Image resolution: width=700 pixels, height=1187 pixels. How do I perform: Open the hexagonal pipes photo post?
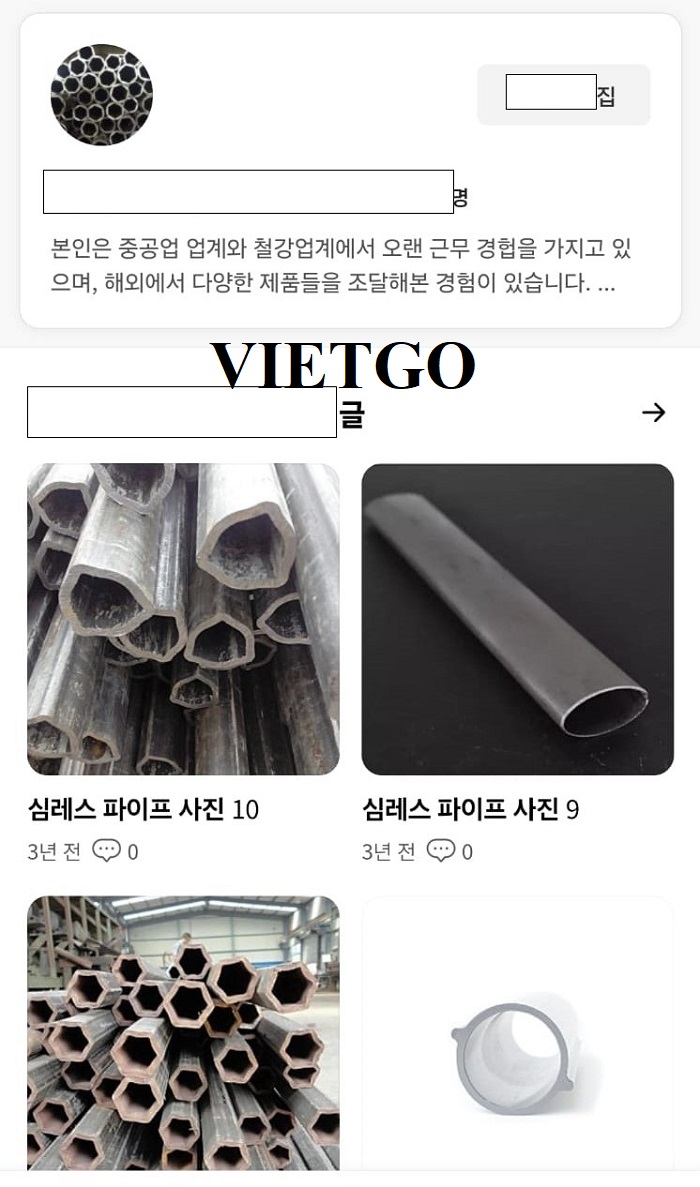[x=183, y=1033]
